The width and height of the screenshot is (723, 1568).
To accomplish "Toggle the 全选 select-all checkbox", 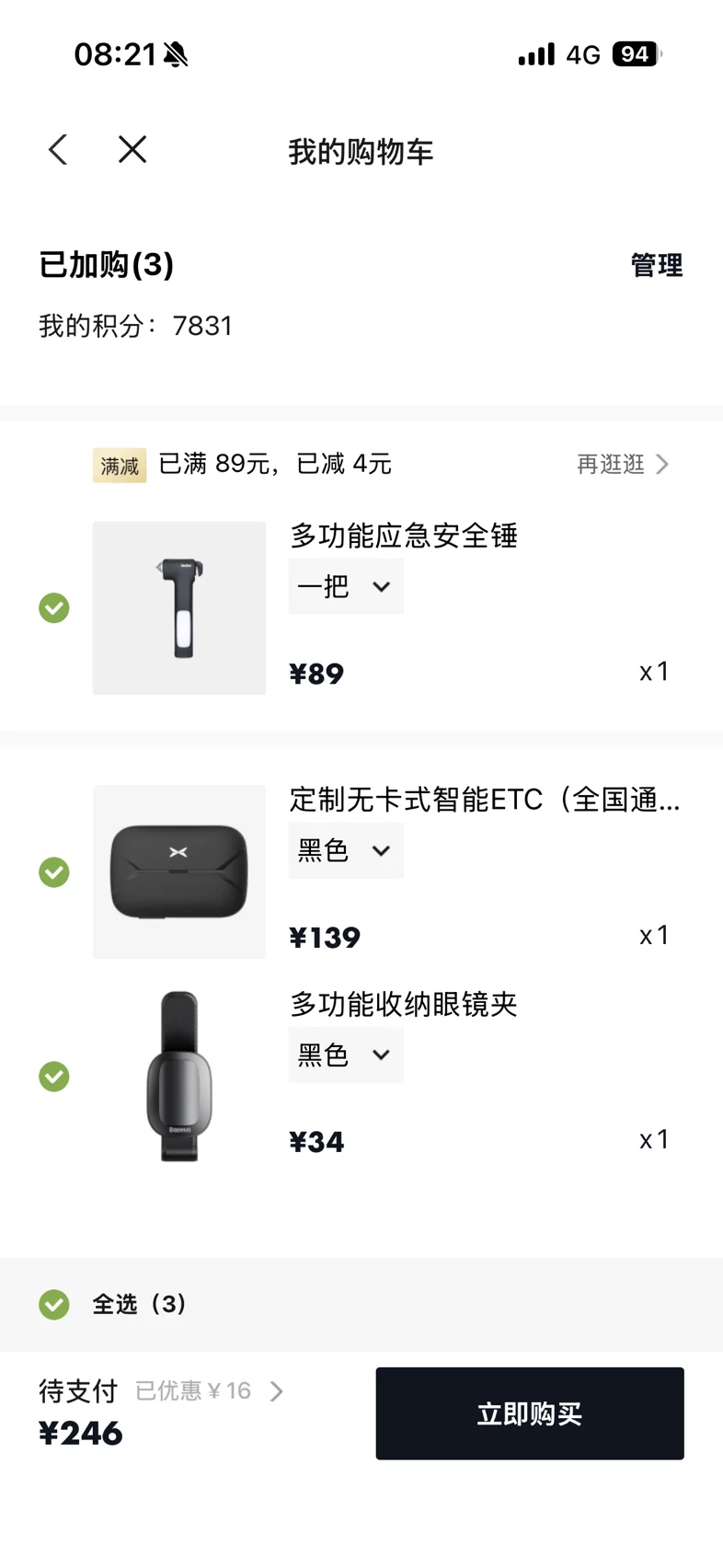I will pos(54,1304).
